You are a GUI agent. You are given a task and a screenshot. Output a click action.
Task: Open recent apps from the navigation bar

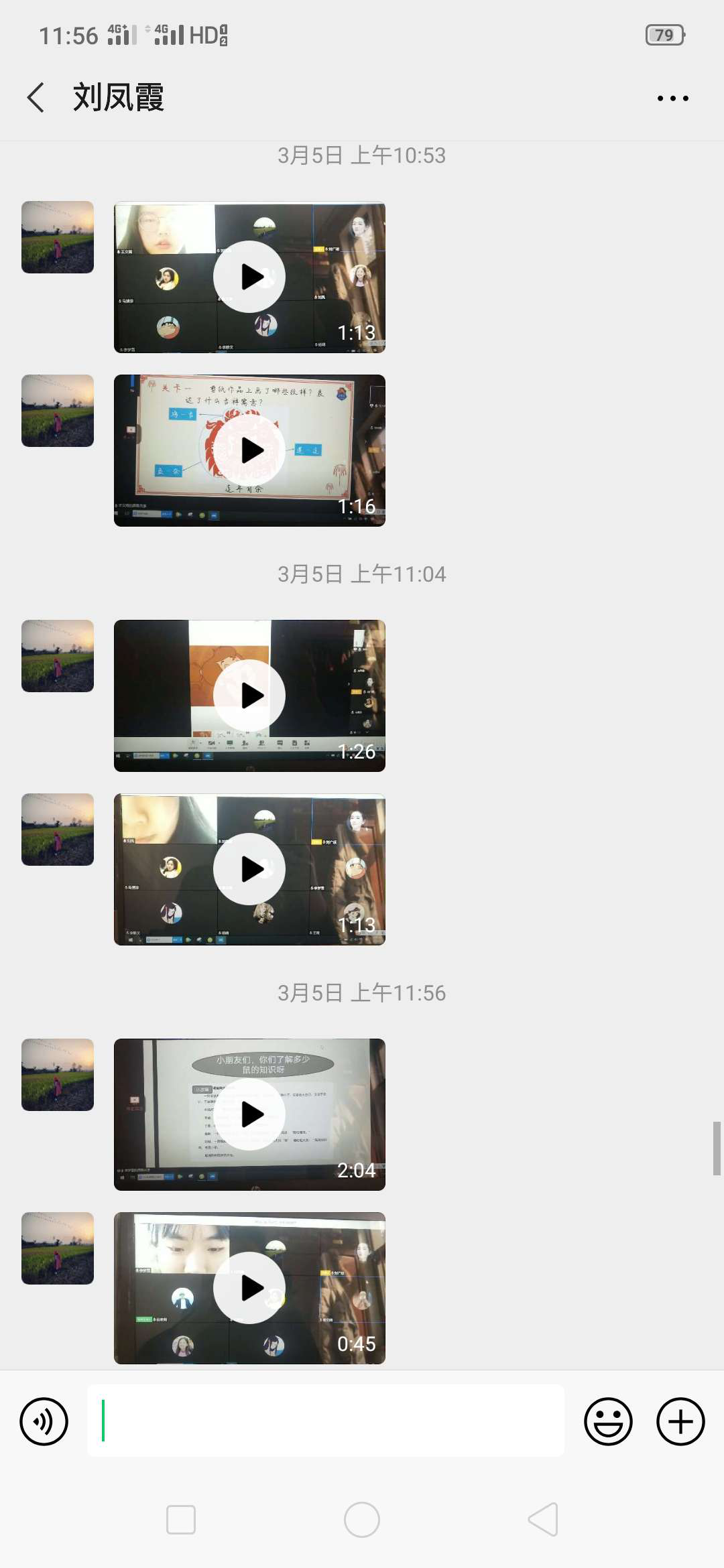181,1520
